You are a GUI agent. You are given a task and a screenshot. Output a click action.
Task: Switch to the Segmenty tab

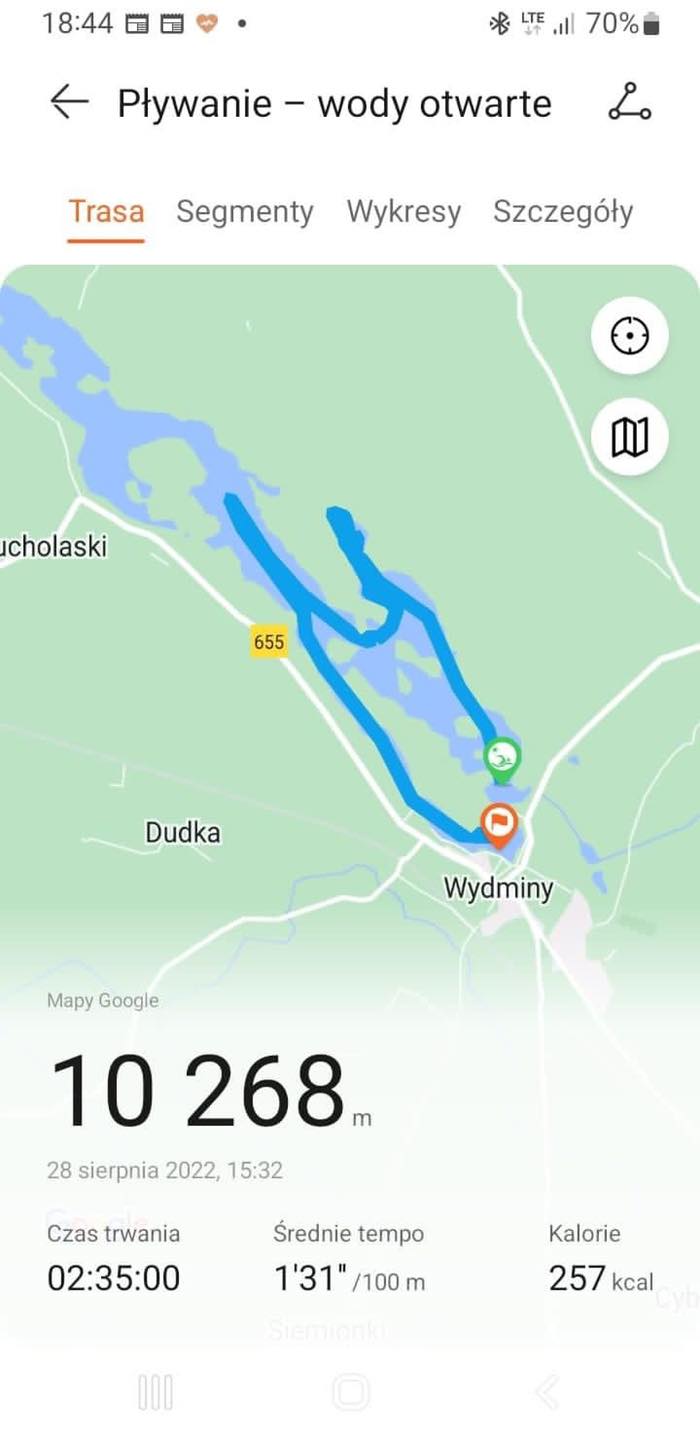coord(245,212)
